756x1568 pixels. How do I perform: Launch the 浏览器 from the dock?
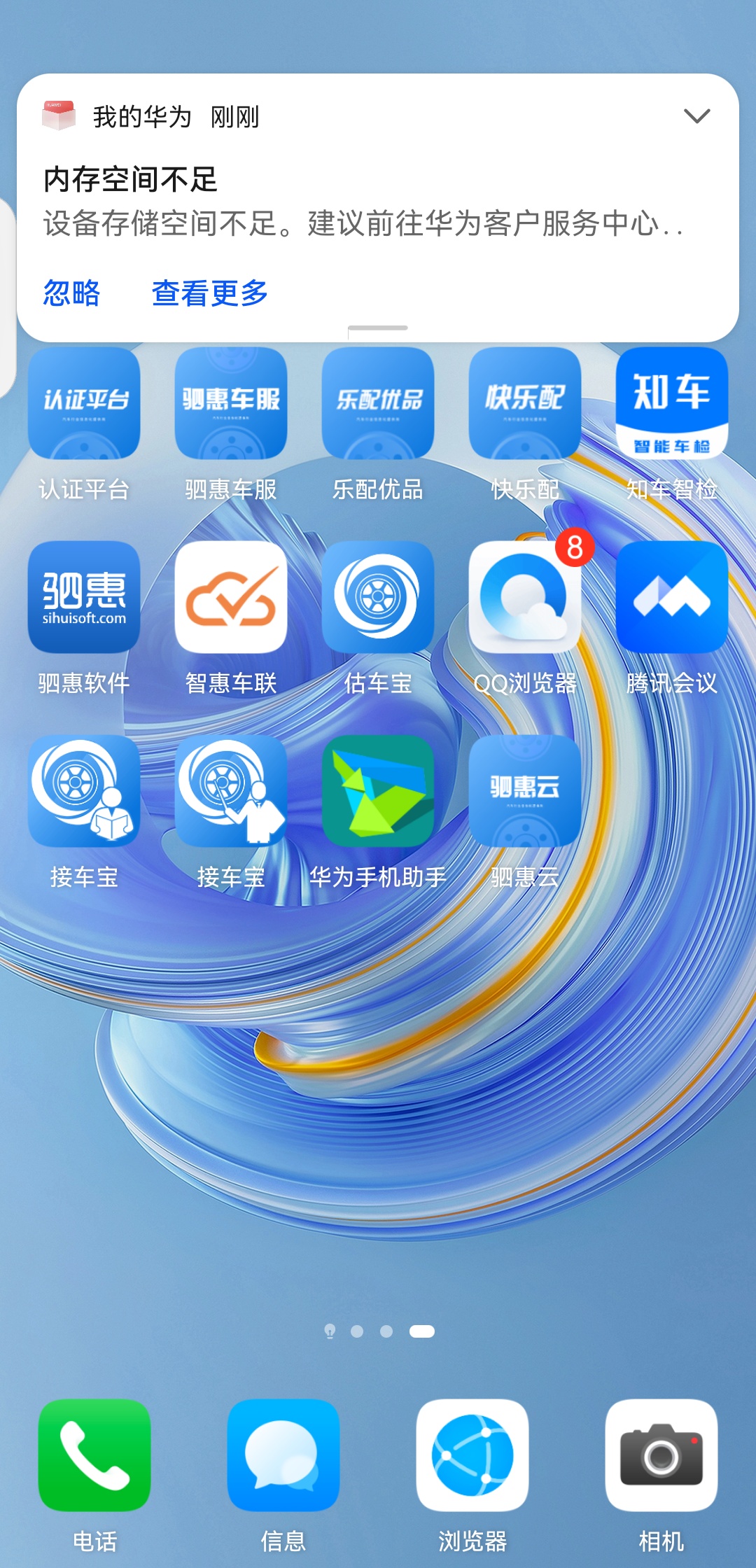pyautogui.click(x=472, y=1455)
